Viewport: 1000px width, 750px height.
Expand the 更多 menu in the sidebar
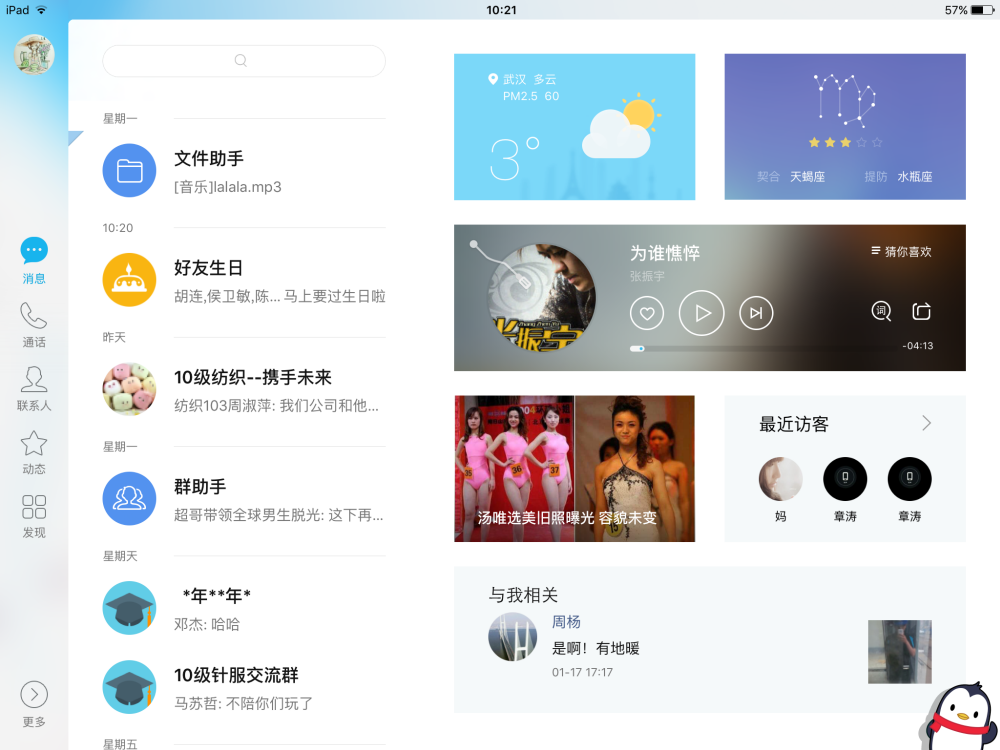(34, 703)
